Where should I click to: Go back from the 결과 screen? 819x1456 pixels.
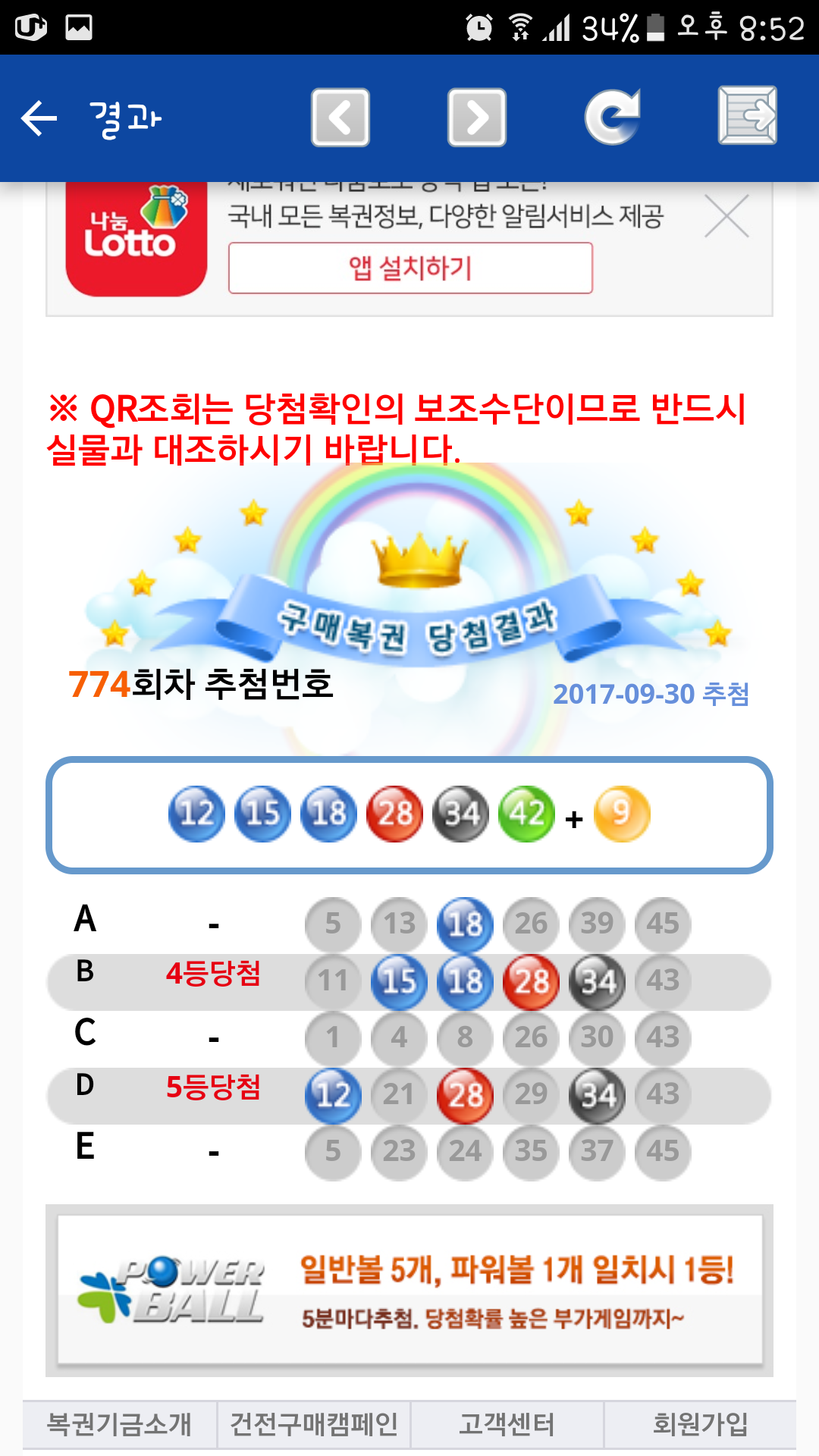click(39, 118)
